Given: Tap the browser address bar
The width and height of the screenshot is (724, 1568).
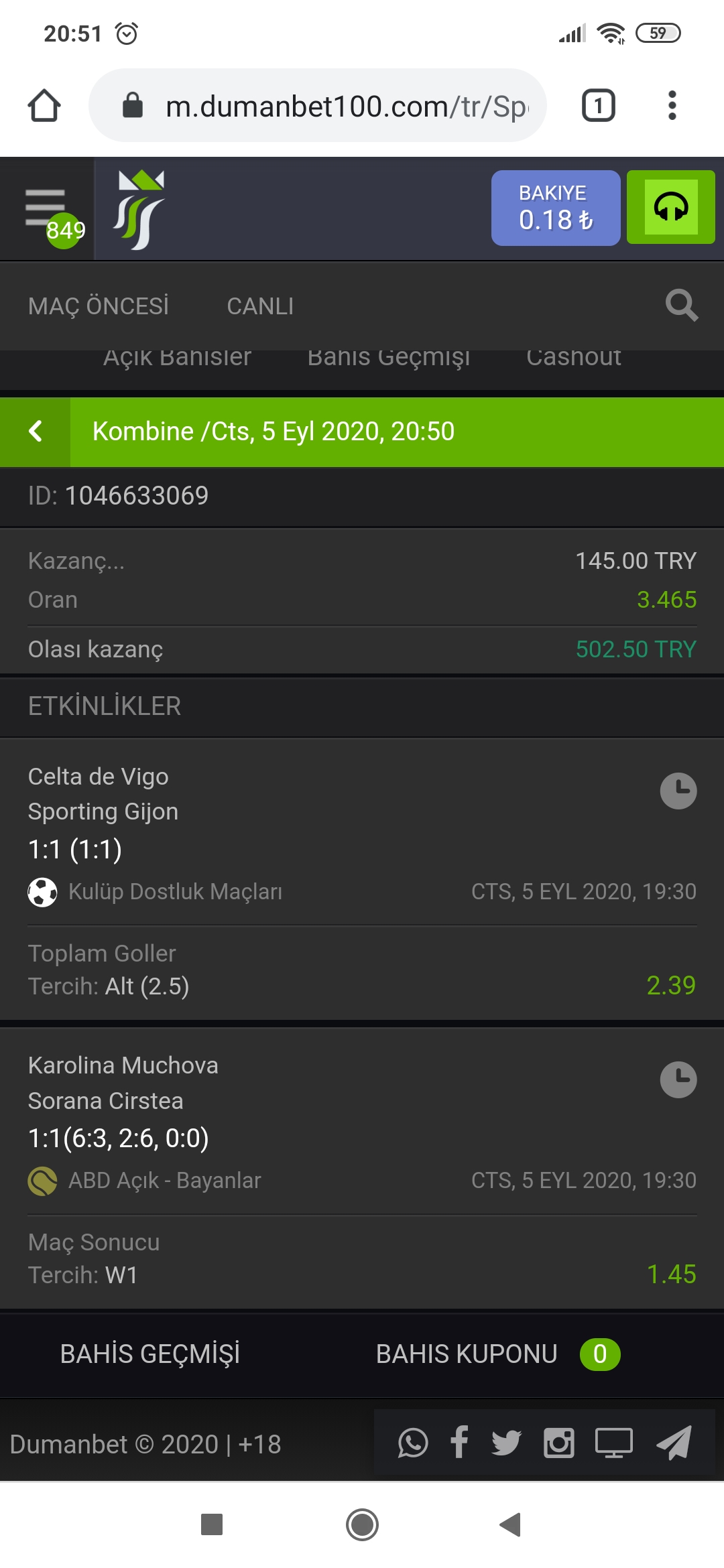Looking at the screenshot, I should pos(318,106).
